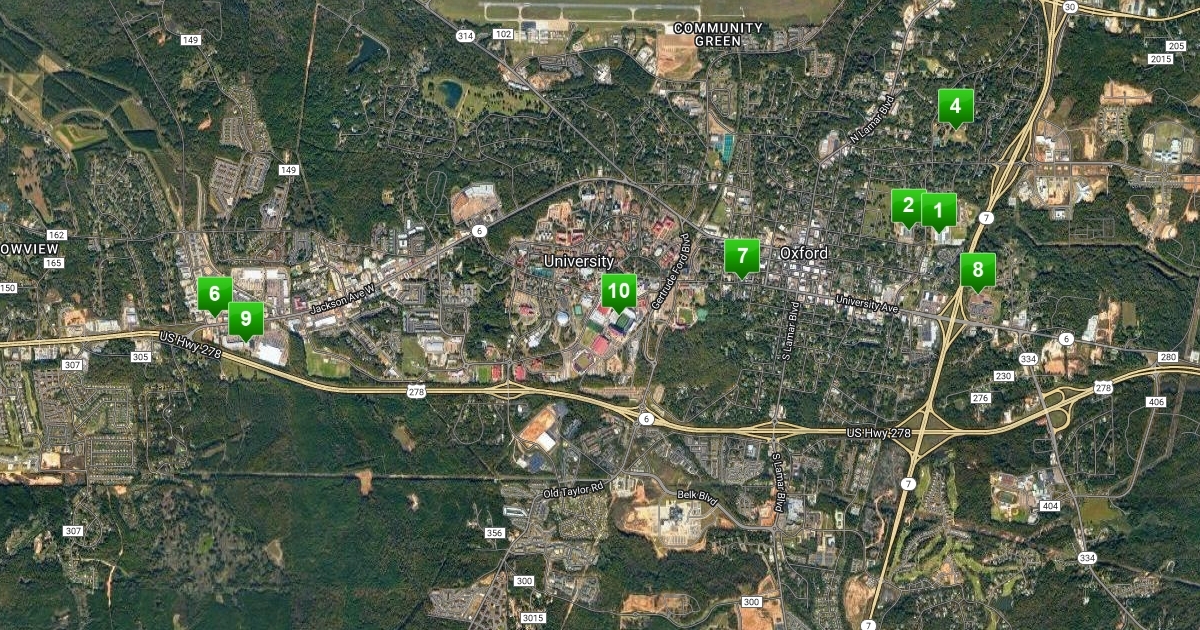Screen dimensions: 1200x630
Task: Tap marker 7 near Oxford
Action: 742,256
